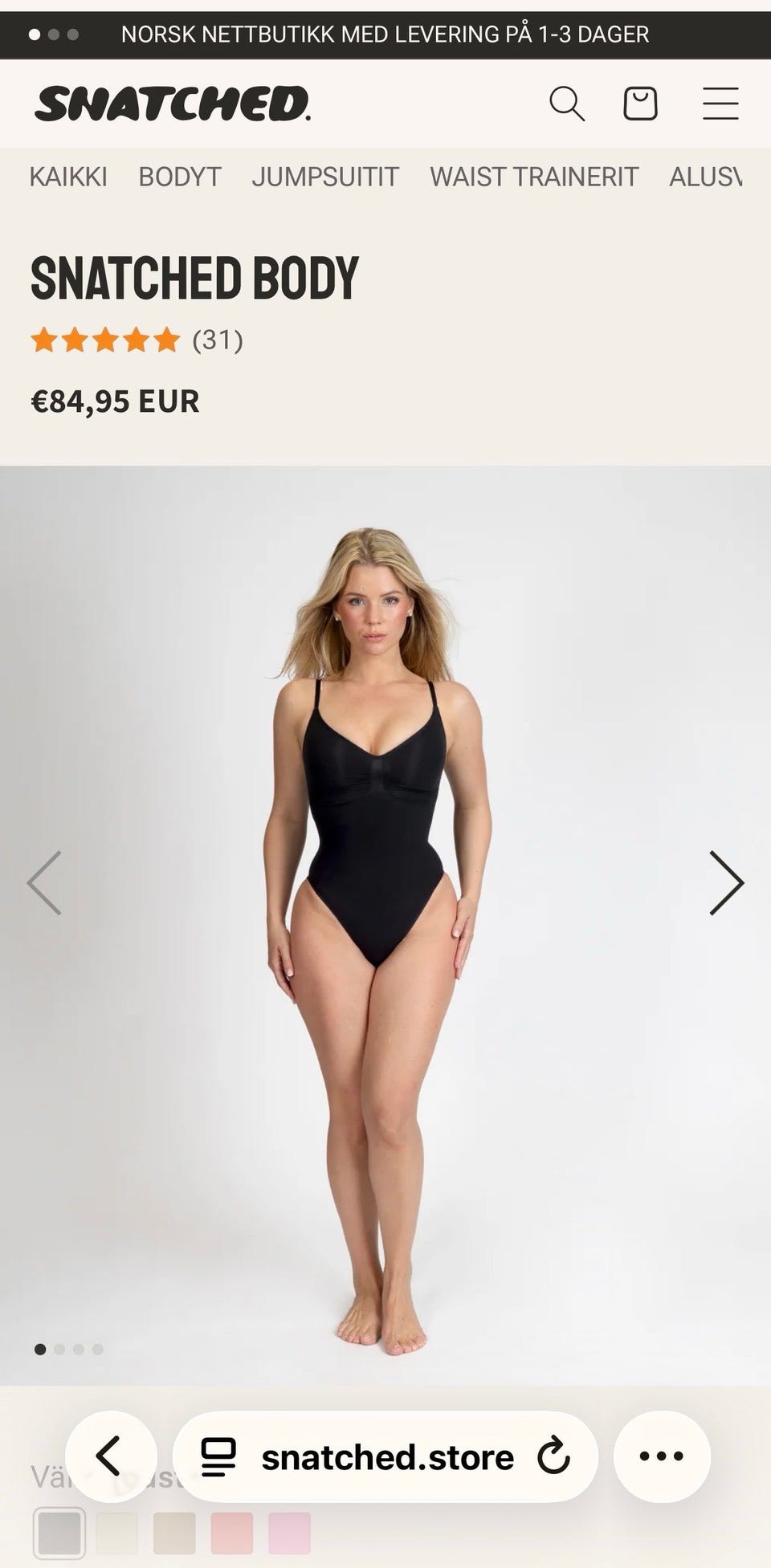Switch to the WAIST TRAINERIT category

(534, 177)
